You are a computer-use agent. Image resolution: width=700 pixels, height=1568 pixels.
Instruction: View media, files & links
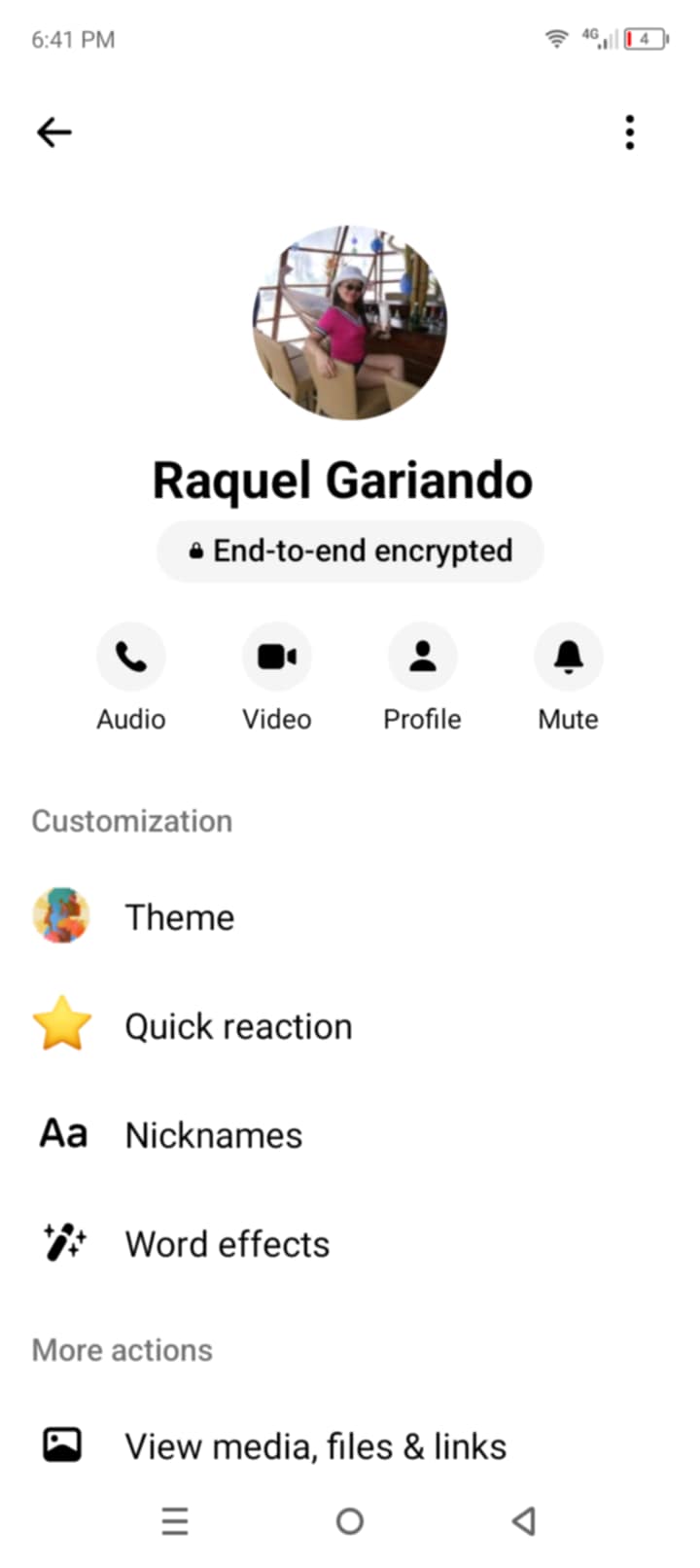pos(350,1446)
